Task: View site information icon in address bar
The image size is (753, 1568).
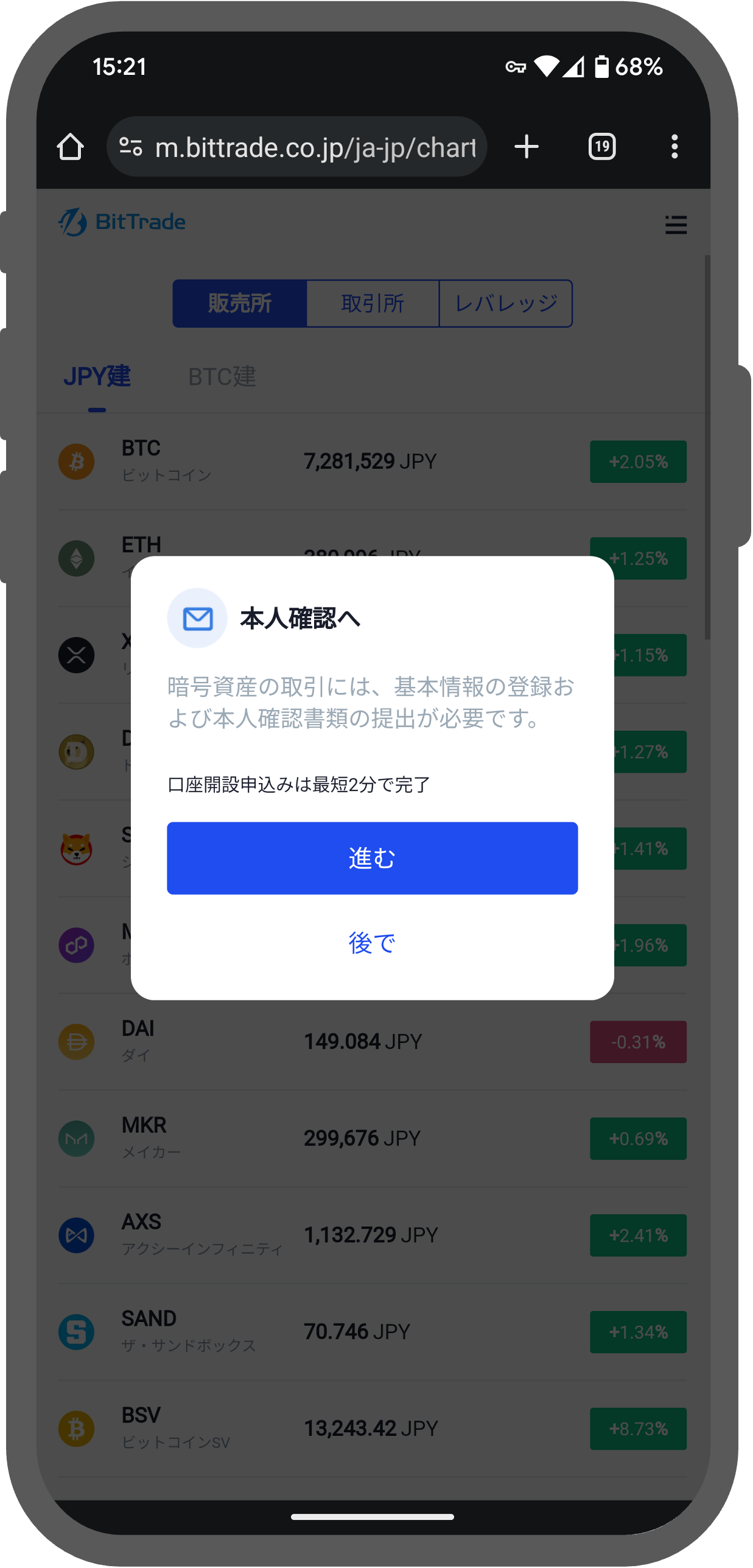Action: pyautogui.click(x=131, y=147)
